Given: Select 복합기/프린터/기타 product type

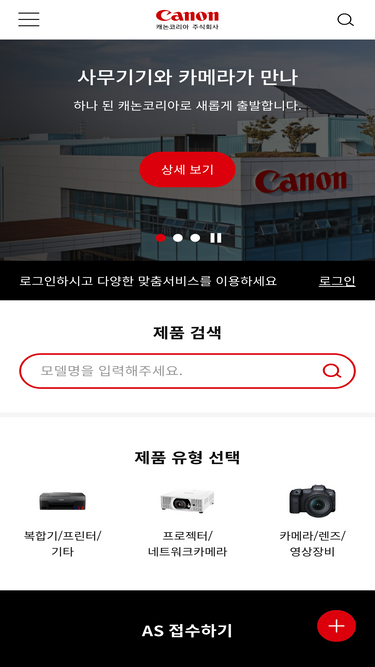Looking at the screenshot, I should (62, 521).
